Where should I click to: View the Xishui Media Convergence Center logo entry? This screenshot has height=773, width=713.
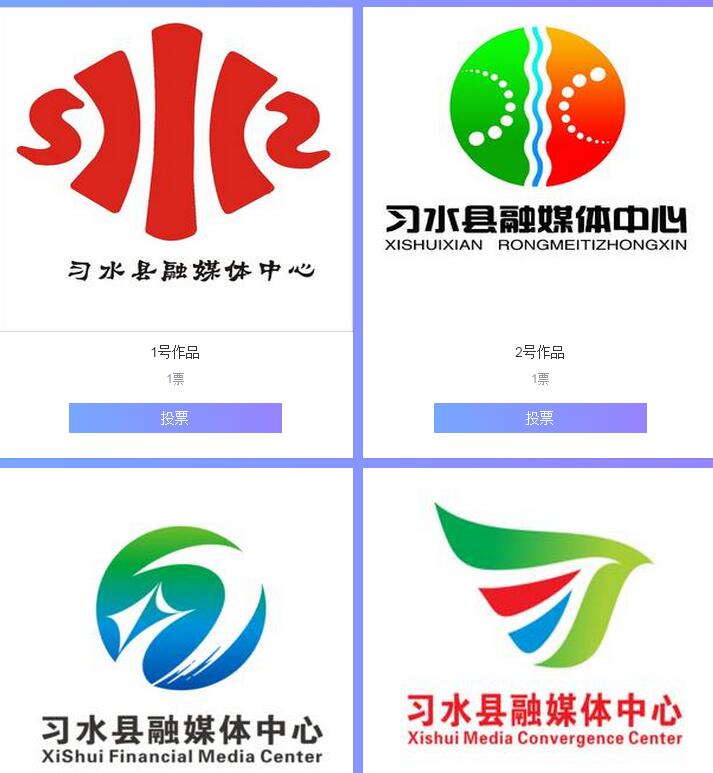[543, 620]
